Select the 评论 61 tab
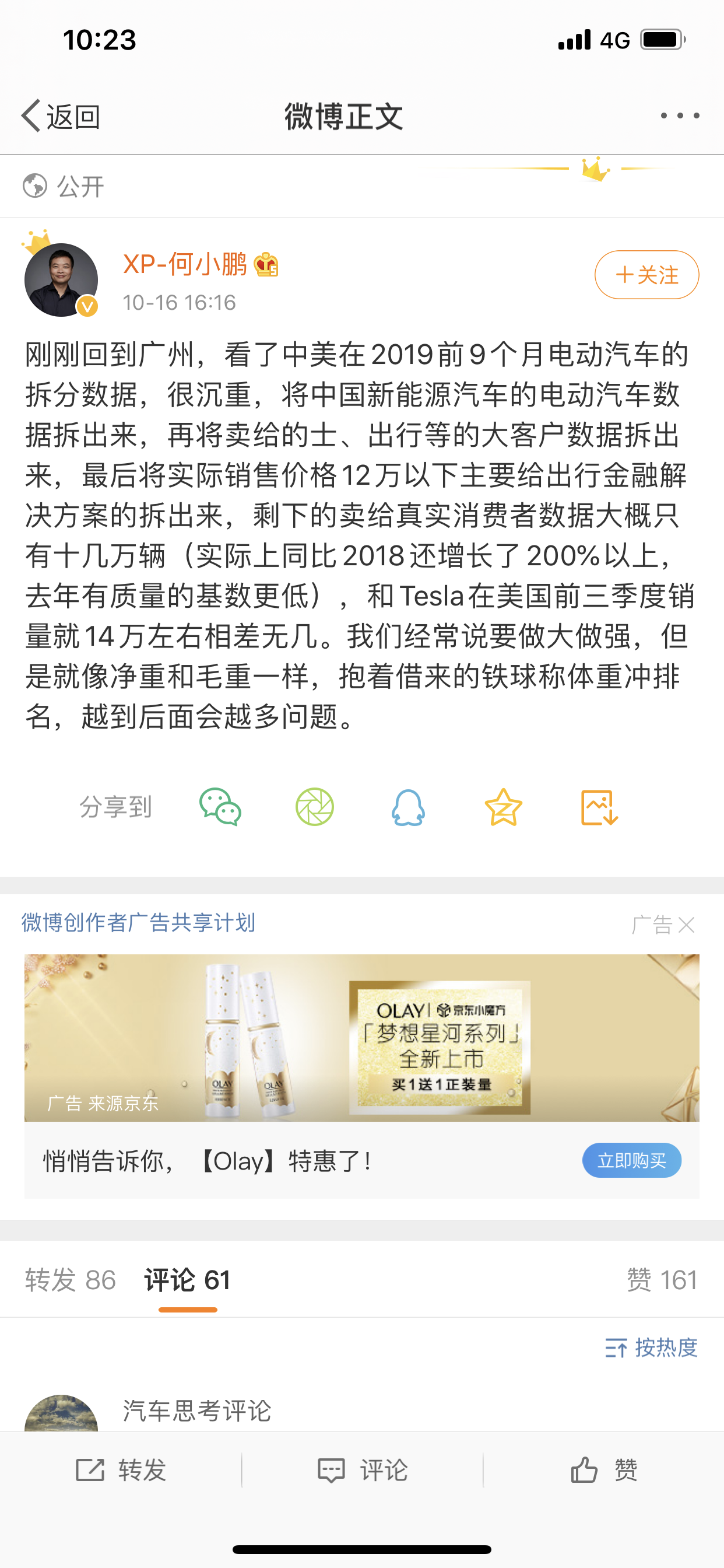 click(187, 1279)
